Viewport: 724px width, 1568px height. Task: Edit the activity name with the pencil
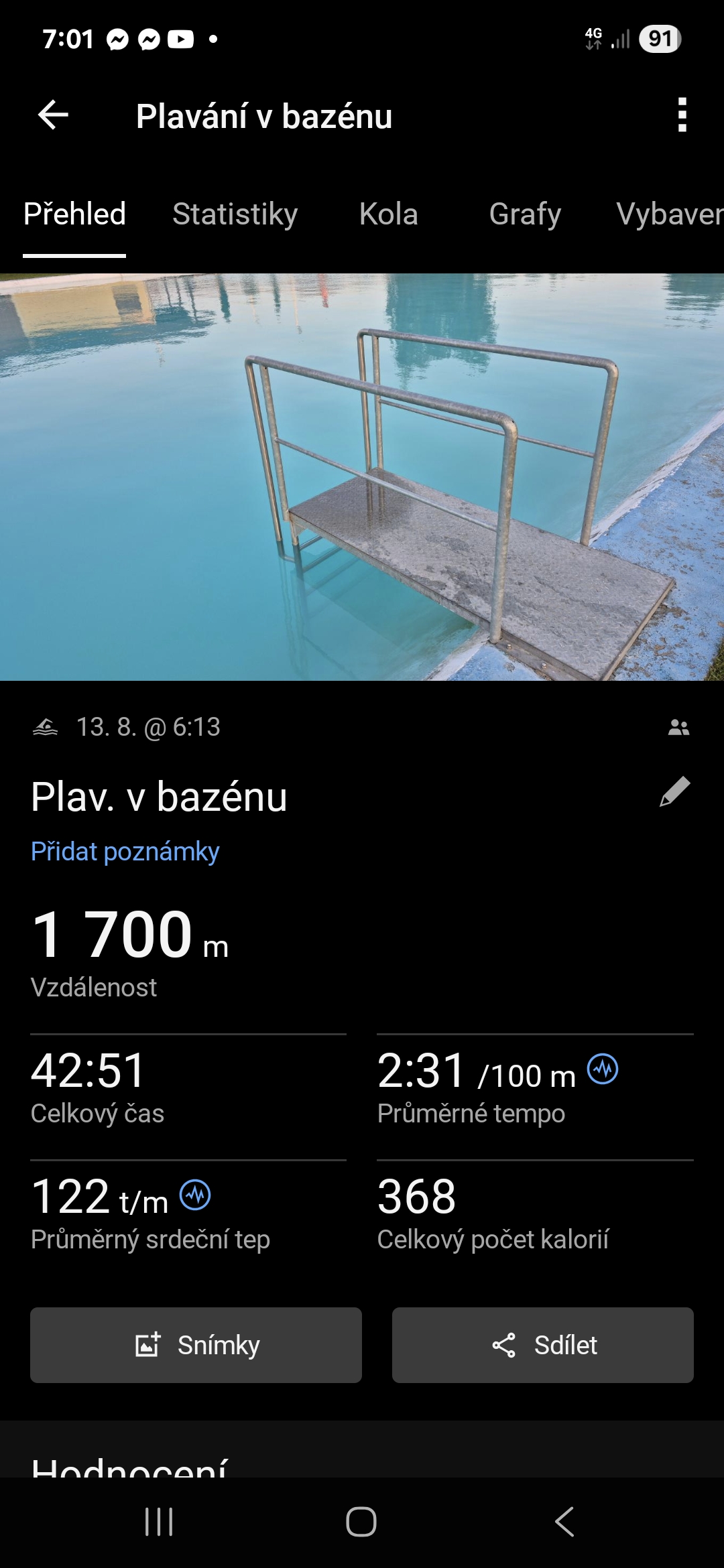pos(674,792)
